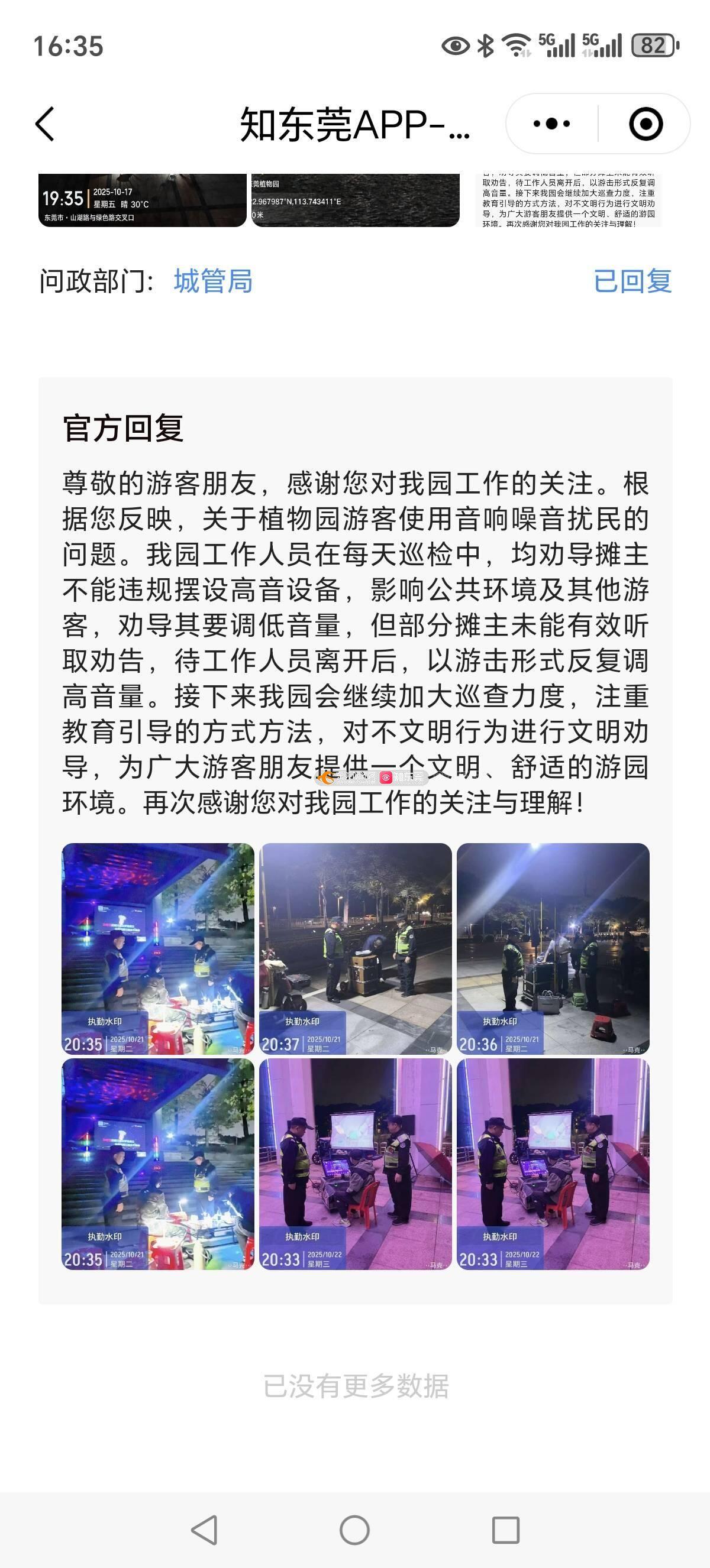Image resolution: width=710 pixels, height=1568 pixels.
Task: Enlarge the reply photo stamped 20:37
Action: click(355, 948)
